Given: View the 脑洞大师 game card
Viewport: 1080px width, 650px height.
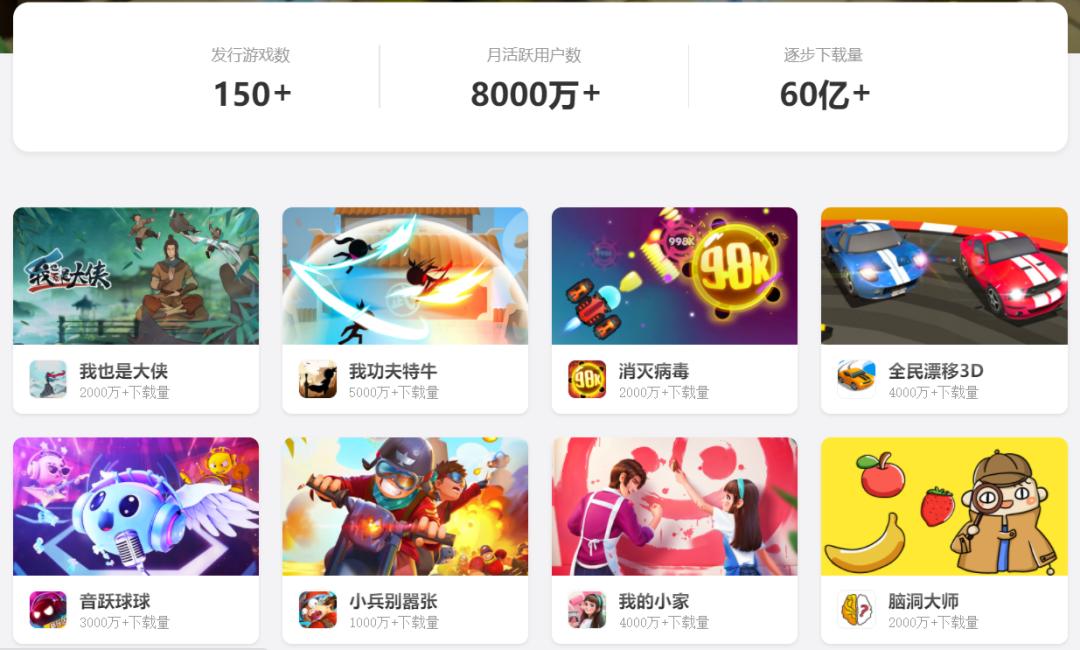Looking at the screenshot, I should (x=944, y=541).
